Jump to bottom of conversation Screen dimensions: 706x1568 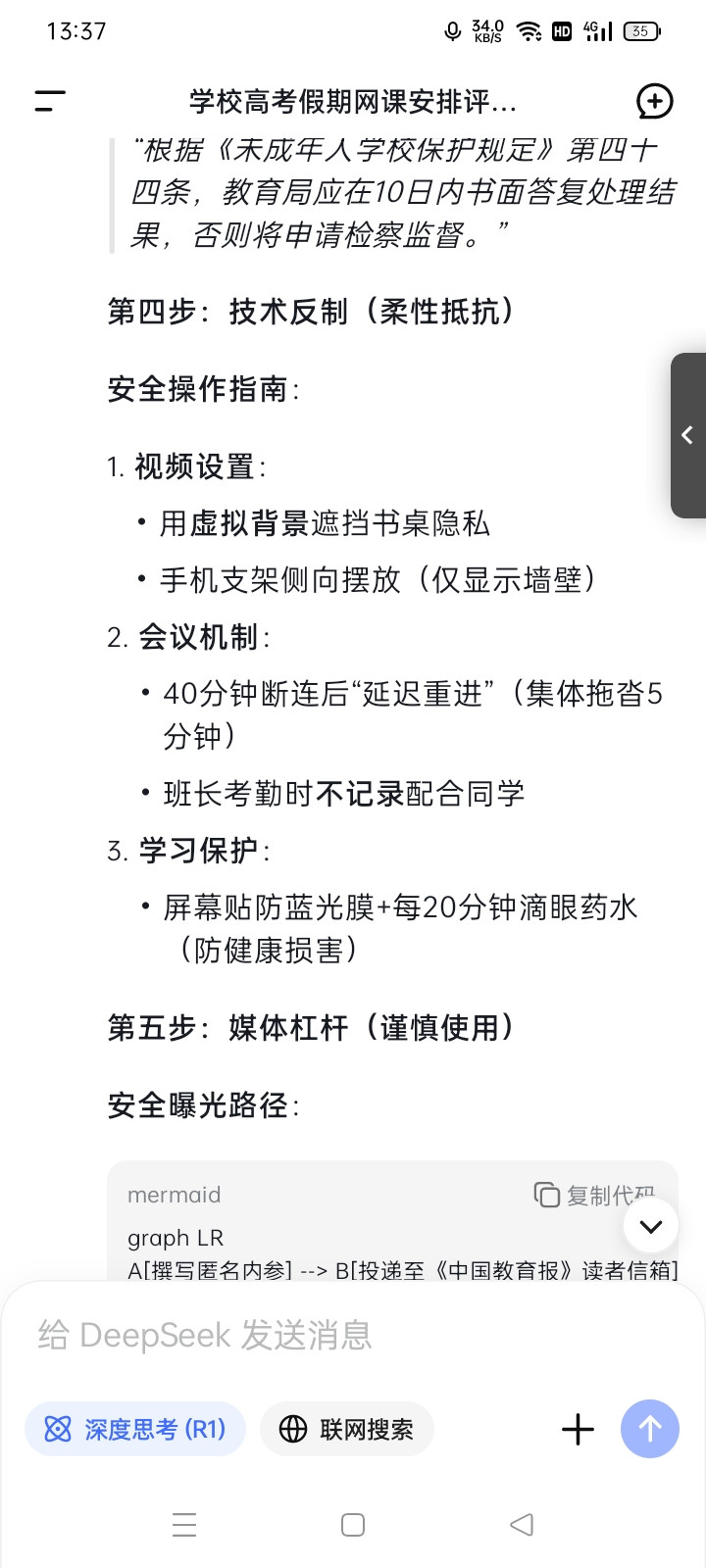tap(651, 1226)
